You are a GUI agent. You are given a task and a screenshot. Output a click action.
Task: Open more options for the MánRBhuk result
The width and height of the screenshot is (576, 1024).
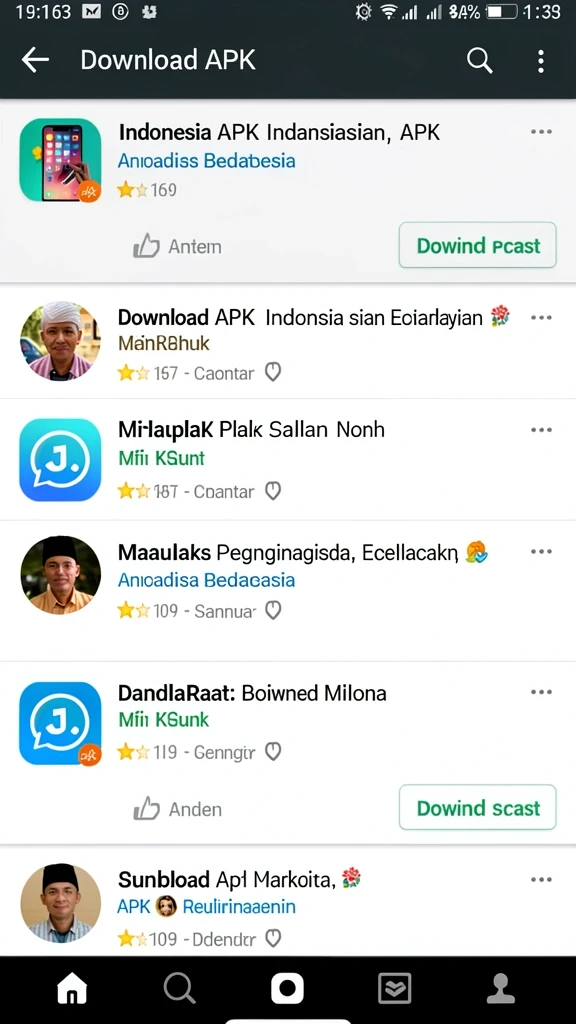pos(541,318)
